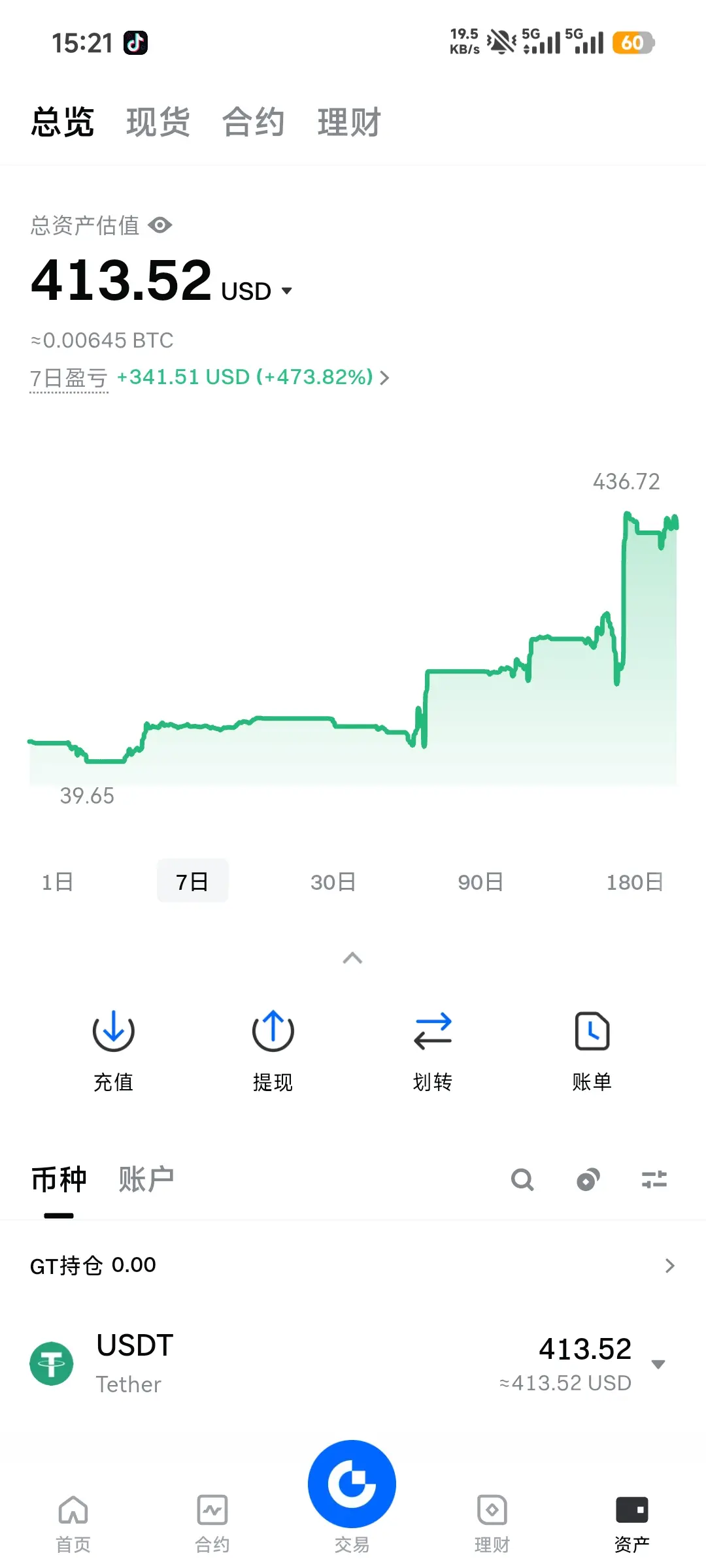Open the asset filter settings icon
Screen dimensions: 706x1568
[x=654, y=1179]
